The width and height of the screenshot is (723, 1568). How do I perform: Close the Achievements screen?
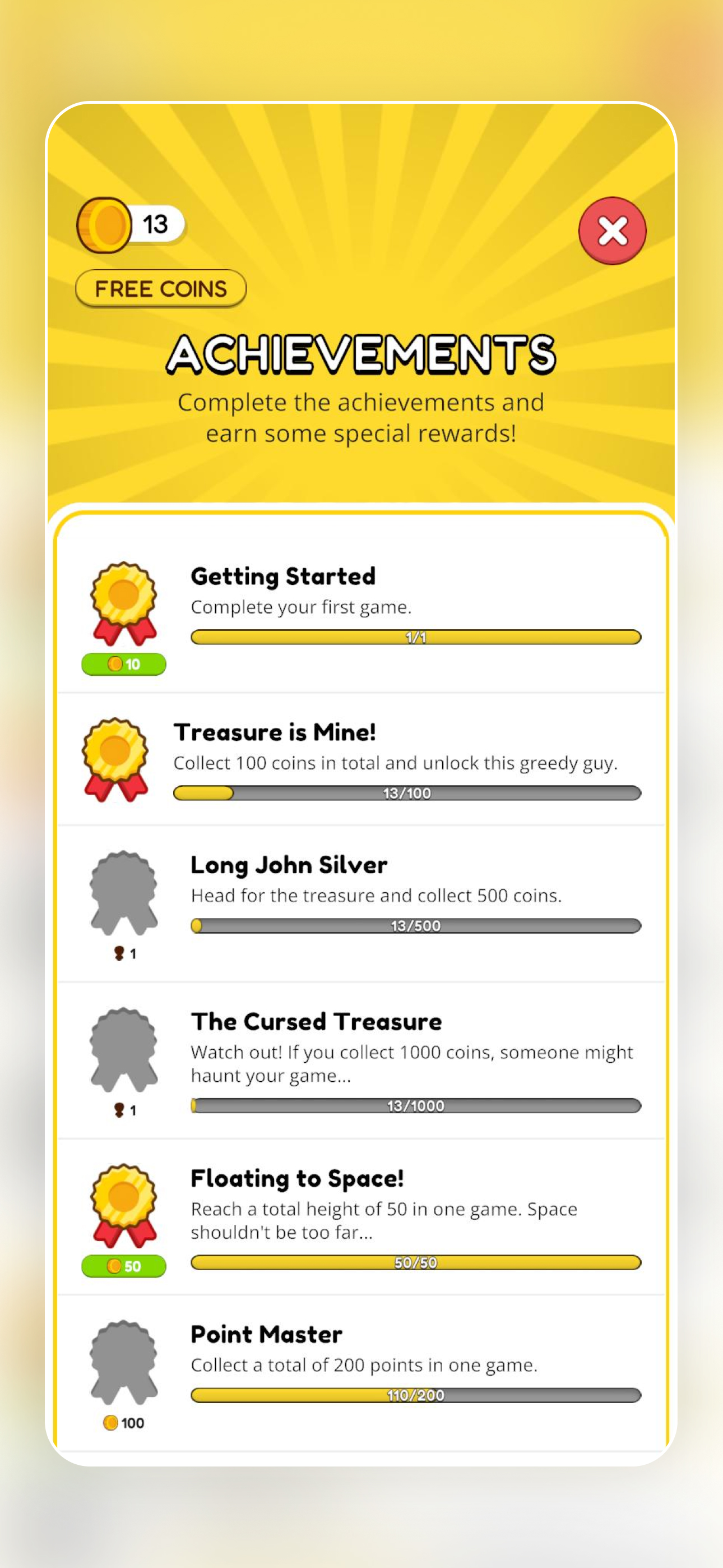[611, 230]
